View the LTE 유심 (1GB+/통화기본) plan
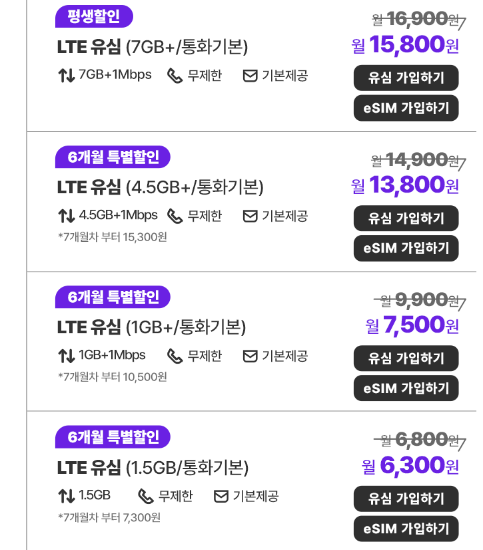483x550 pixels. 151,327
